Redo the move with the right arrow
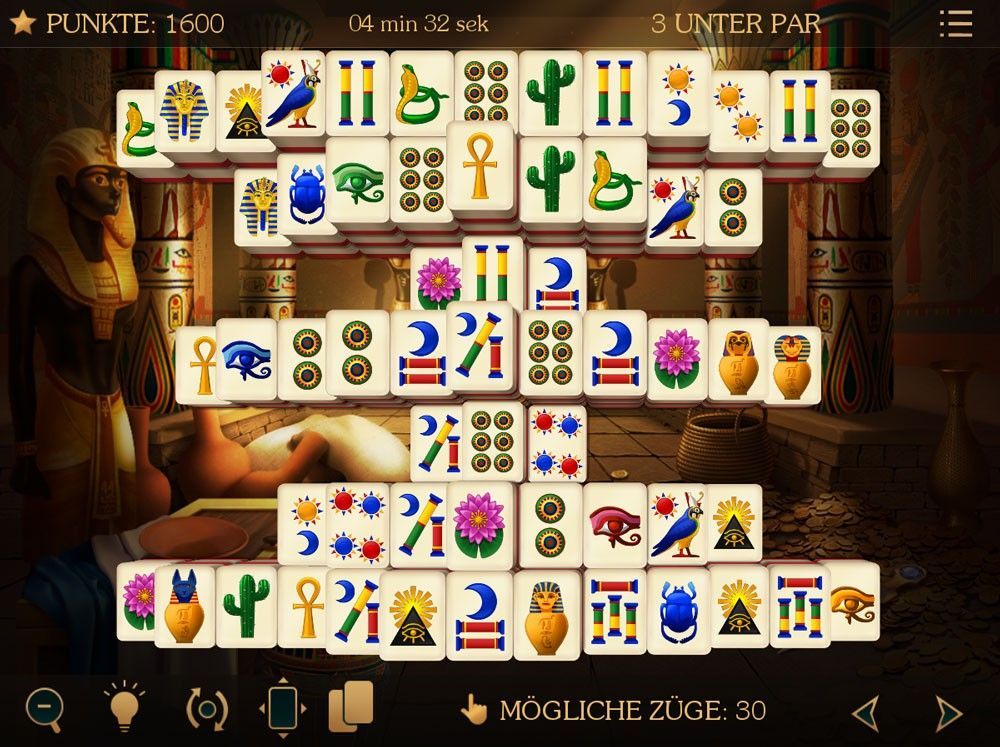Viewport: 1000px width, 747px height. pyautogui.click(x=947, y=713)
